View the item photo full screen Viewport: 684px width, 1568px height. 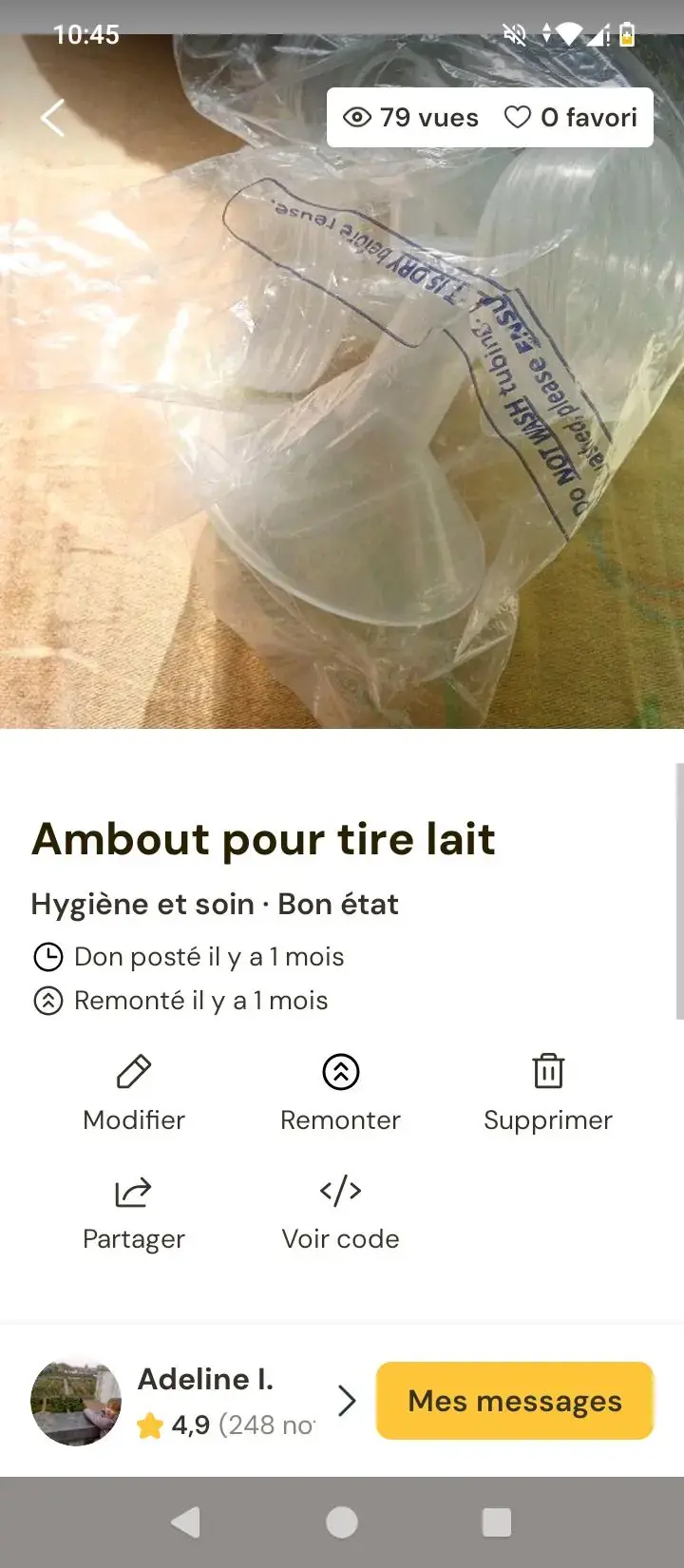(x=342, y=428)
